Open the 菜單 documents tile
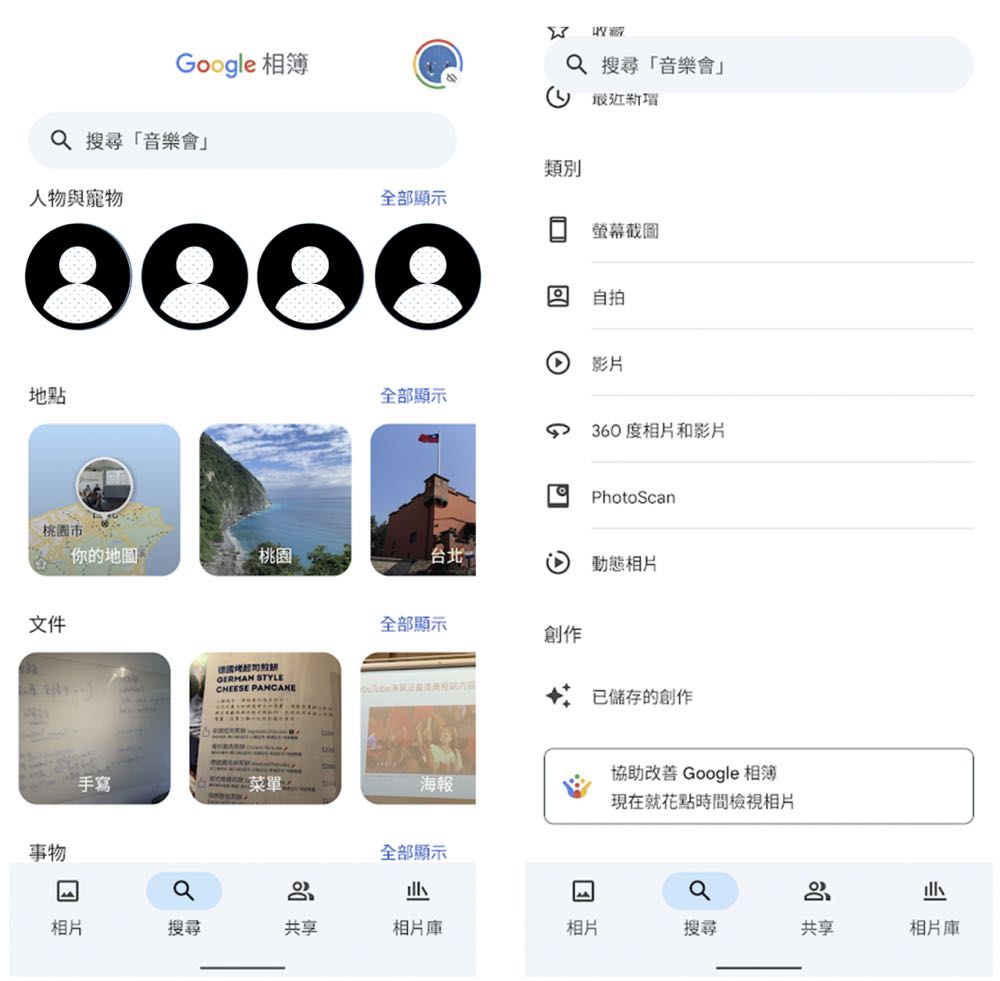This screenshot has height=981, width=1000. [265, 728]
